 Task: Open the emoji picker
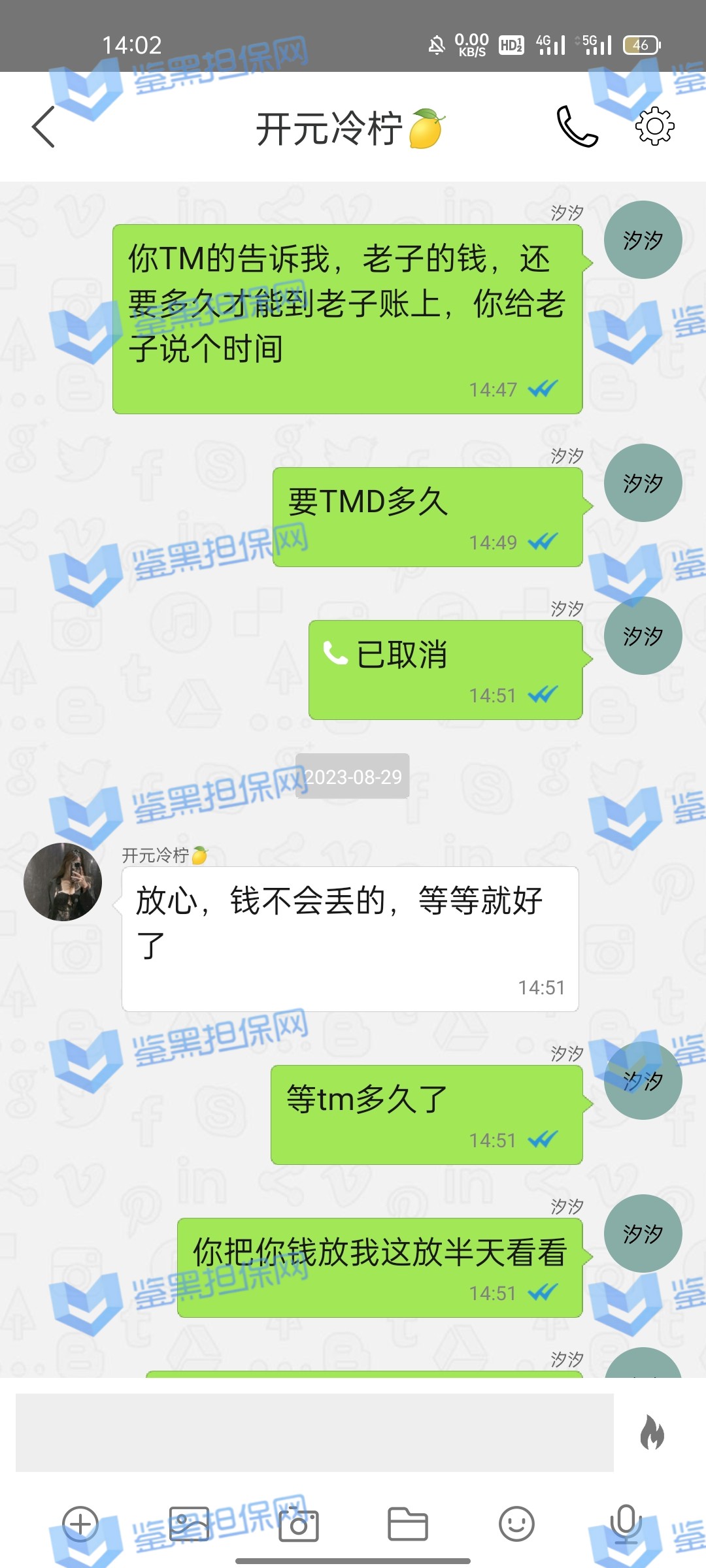[516, 1524]
